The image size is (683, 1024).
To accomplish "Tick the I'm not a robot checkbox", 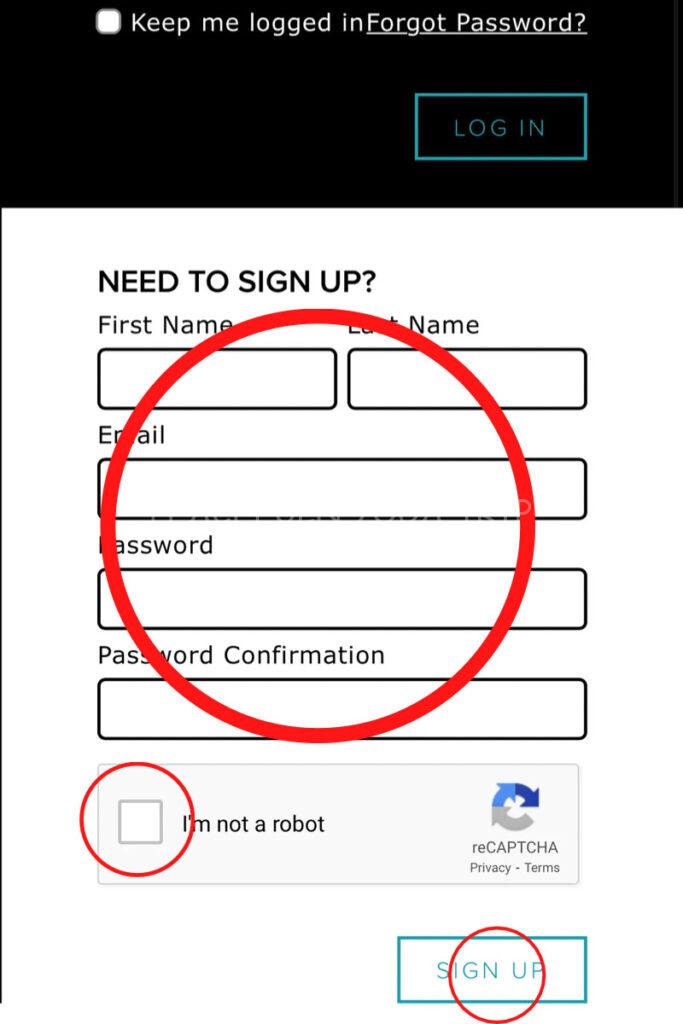I will (x=140, y=823).
